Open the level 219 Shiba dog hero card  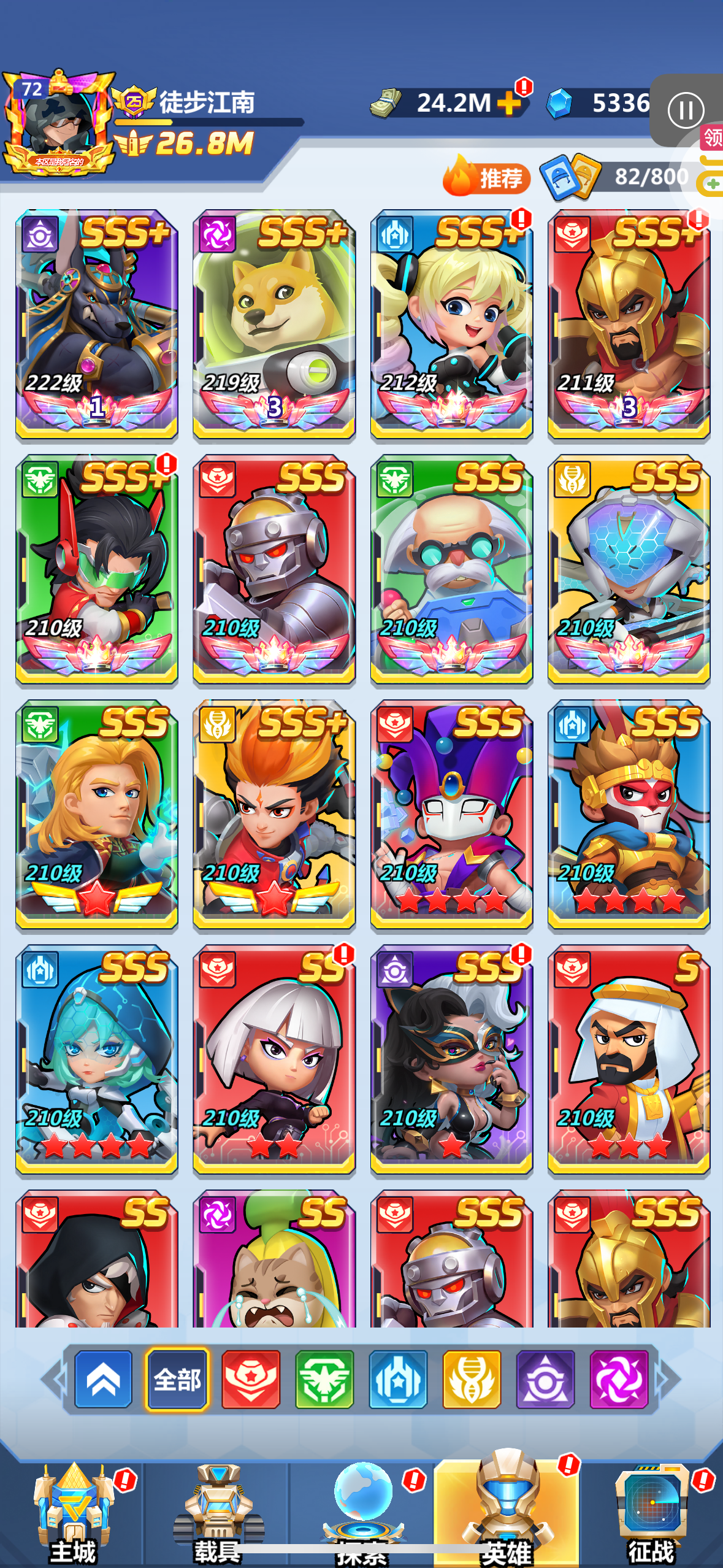tap(274, 324)
